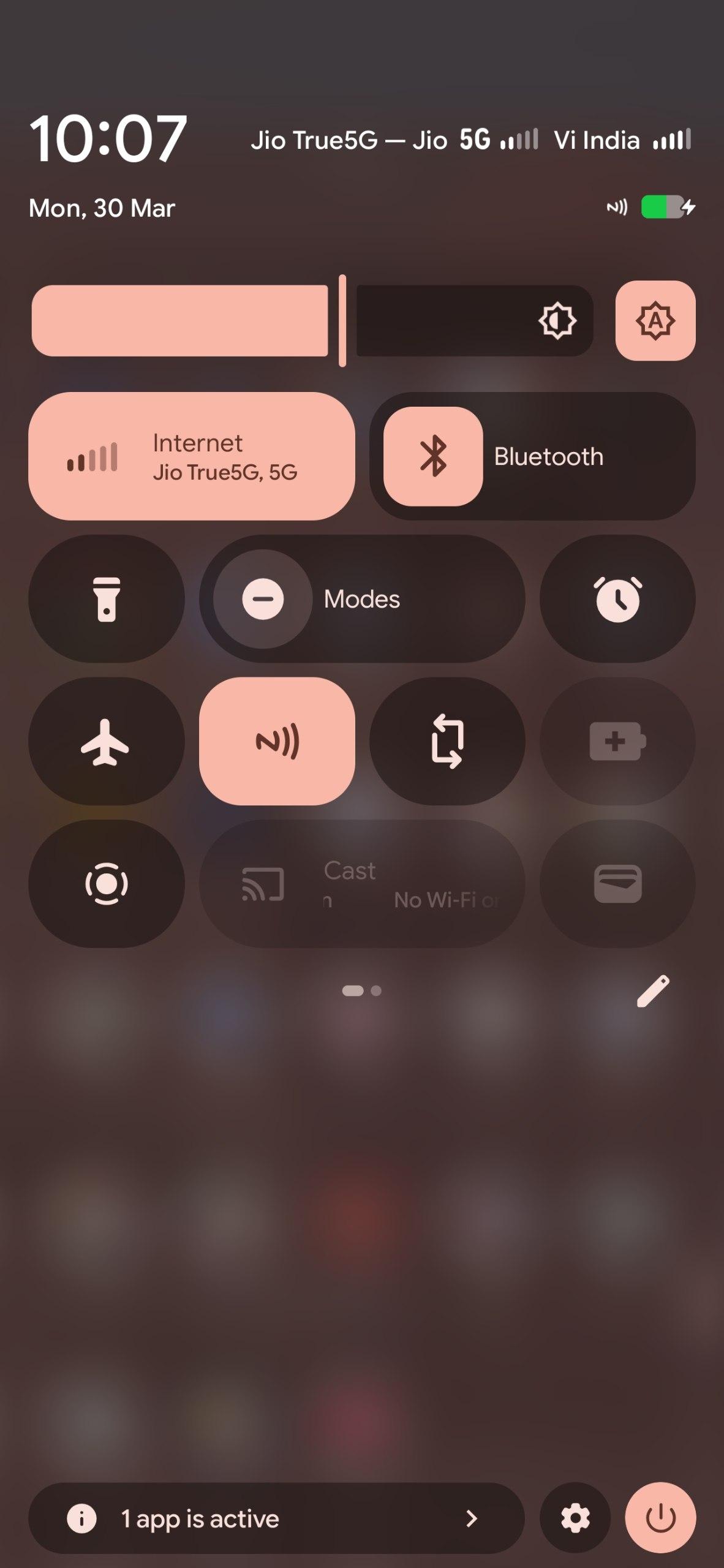The width and height of the screenshot is (724, 1568).
Task: Turn on the flashlight
Action: click(107, 598)
